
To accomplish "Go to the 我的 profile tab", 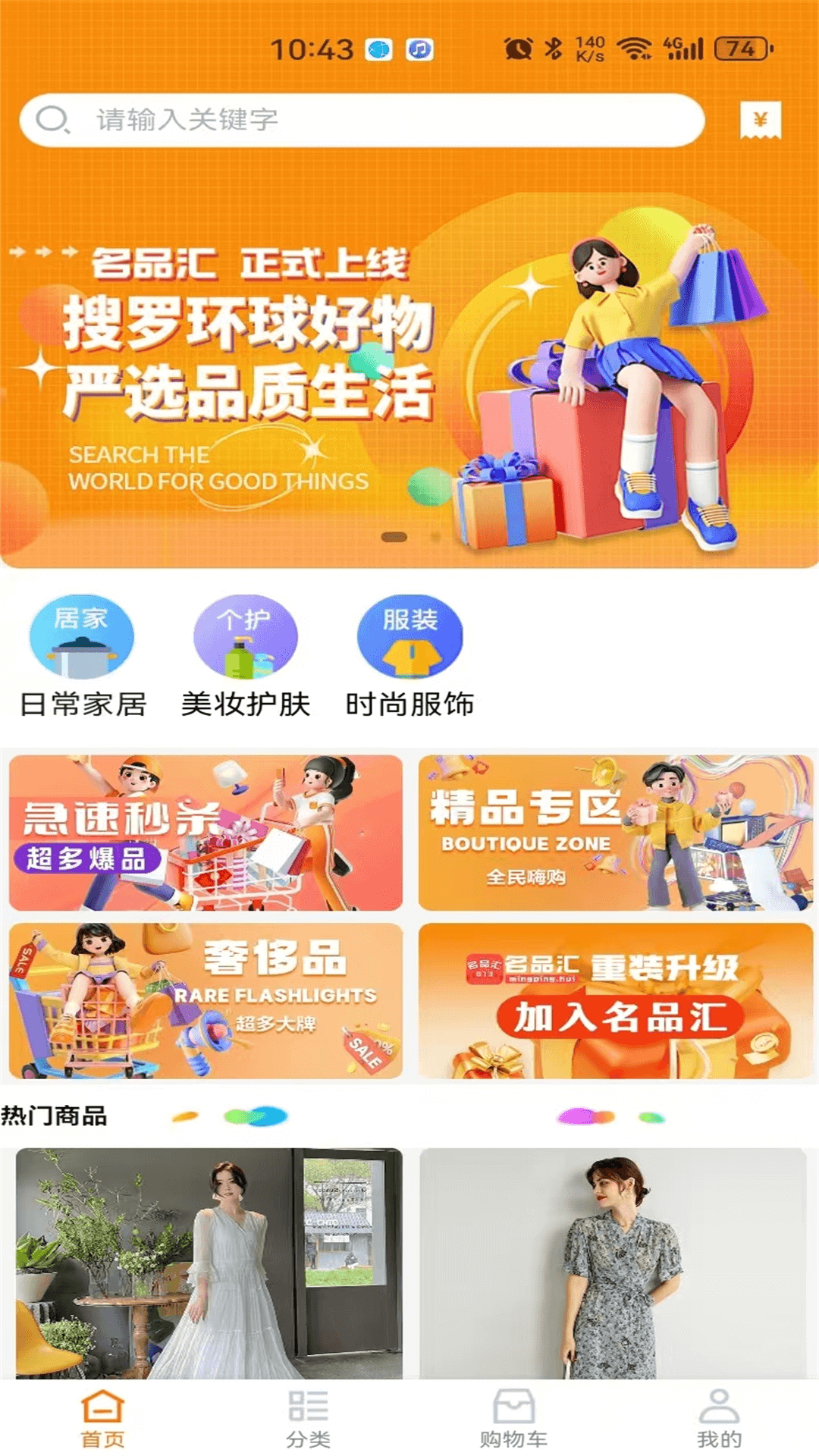I will click(x=718, y=1418).
